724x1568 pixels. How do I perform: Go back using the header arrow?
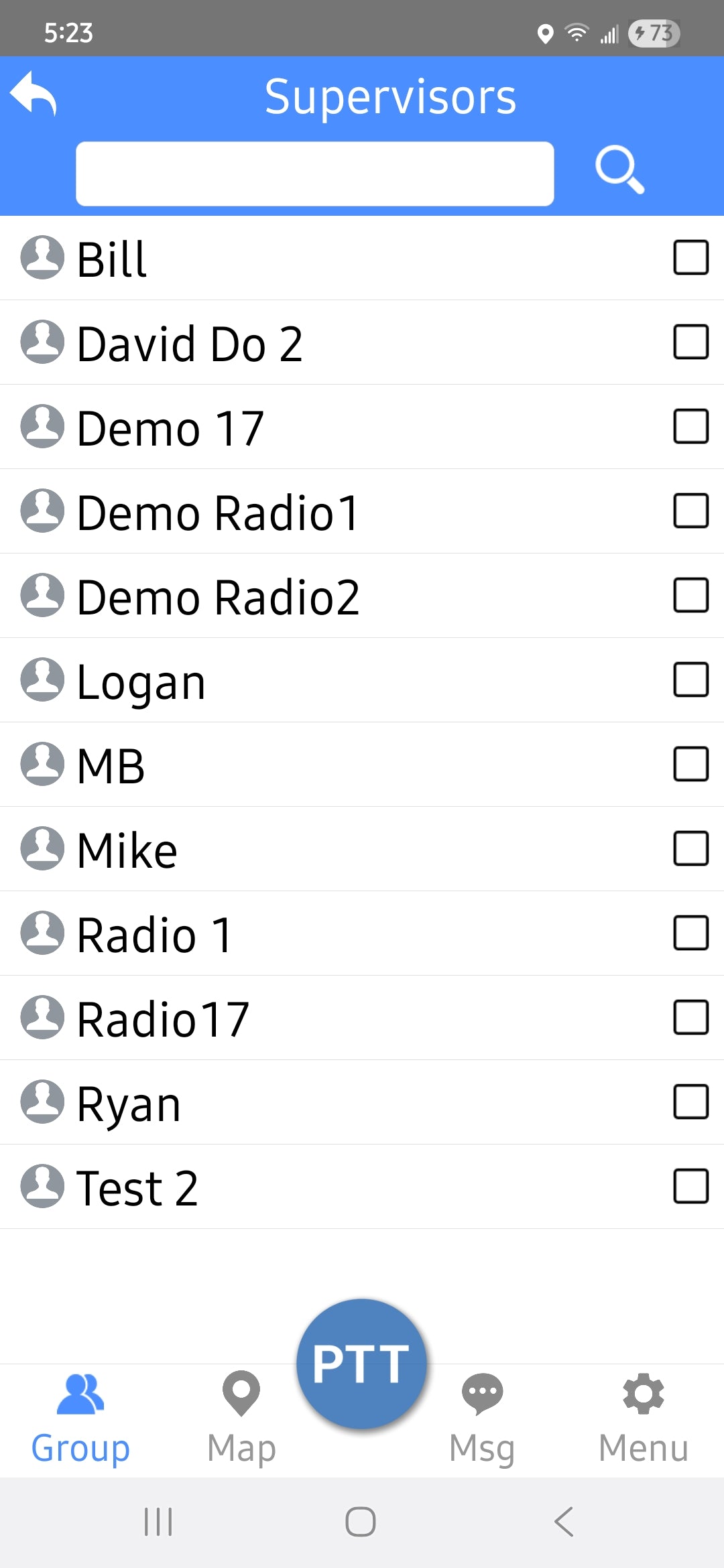click(34, 94)
